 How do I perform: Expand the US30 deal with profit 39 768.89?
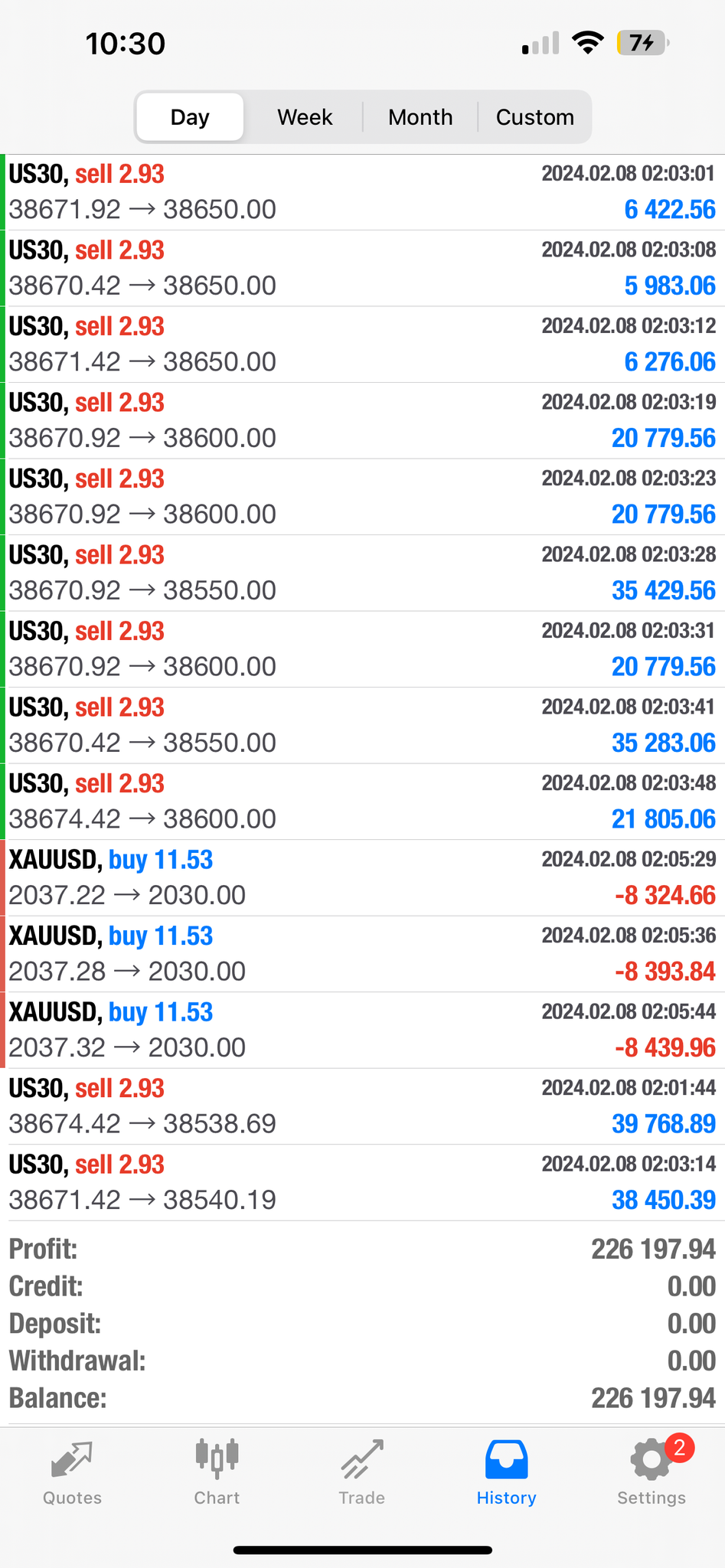[x=362, y=1106]
